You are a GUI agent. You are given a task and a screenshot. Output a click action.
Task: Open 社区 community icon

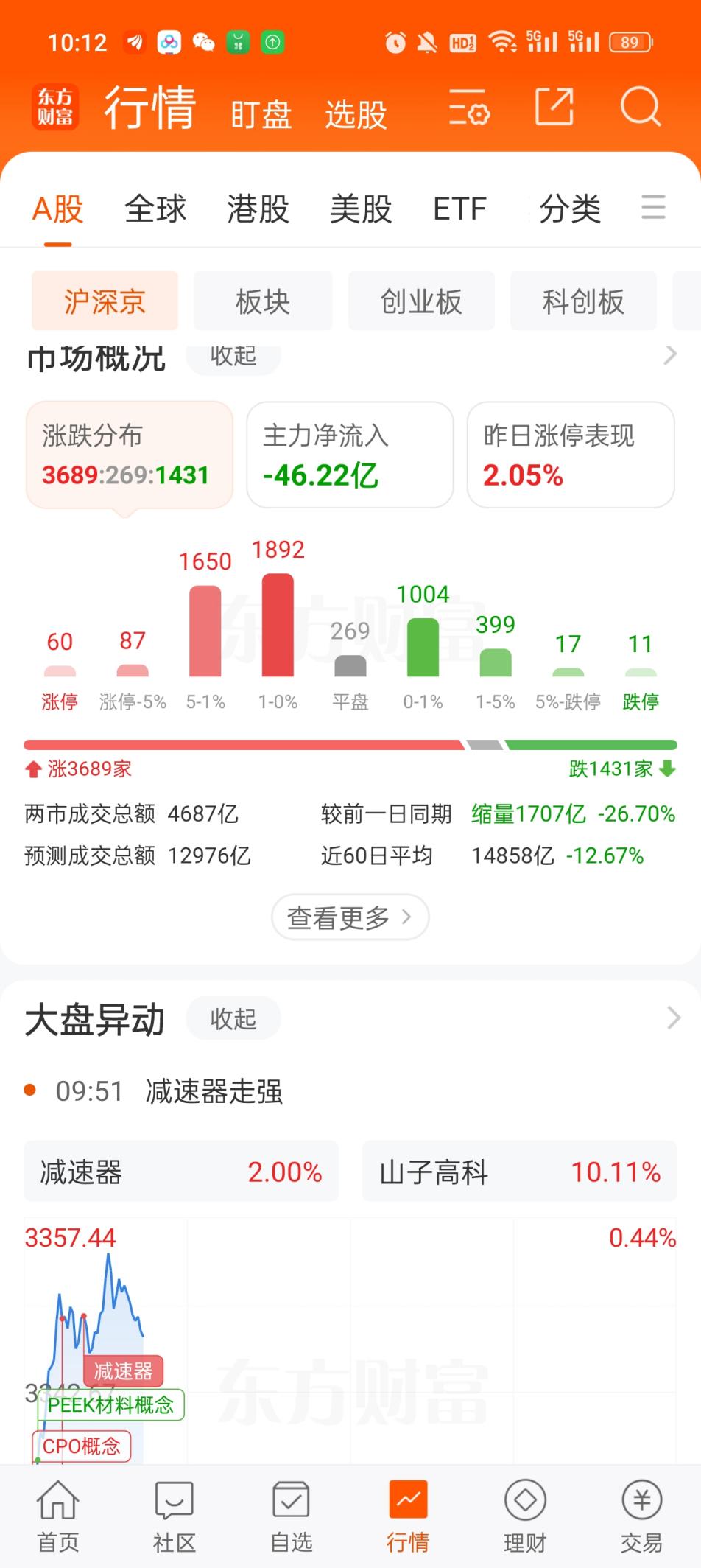(x=175, y=1514)
